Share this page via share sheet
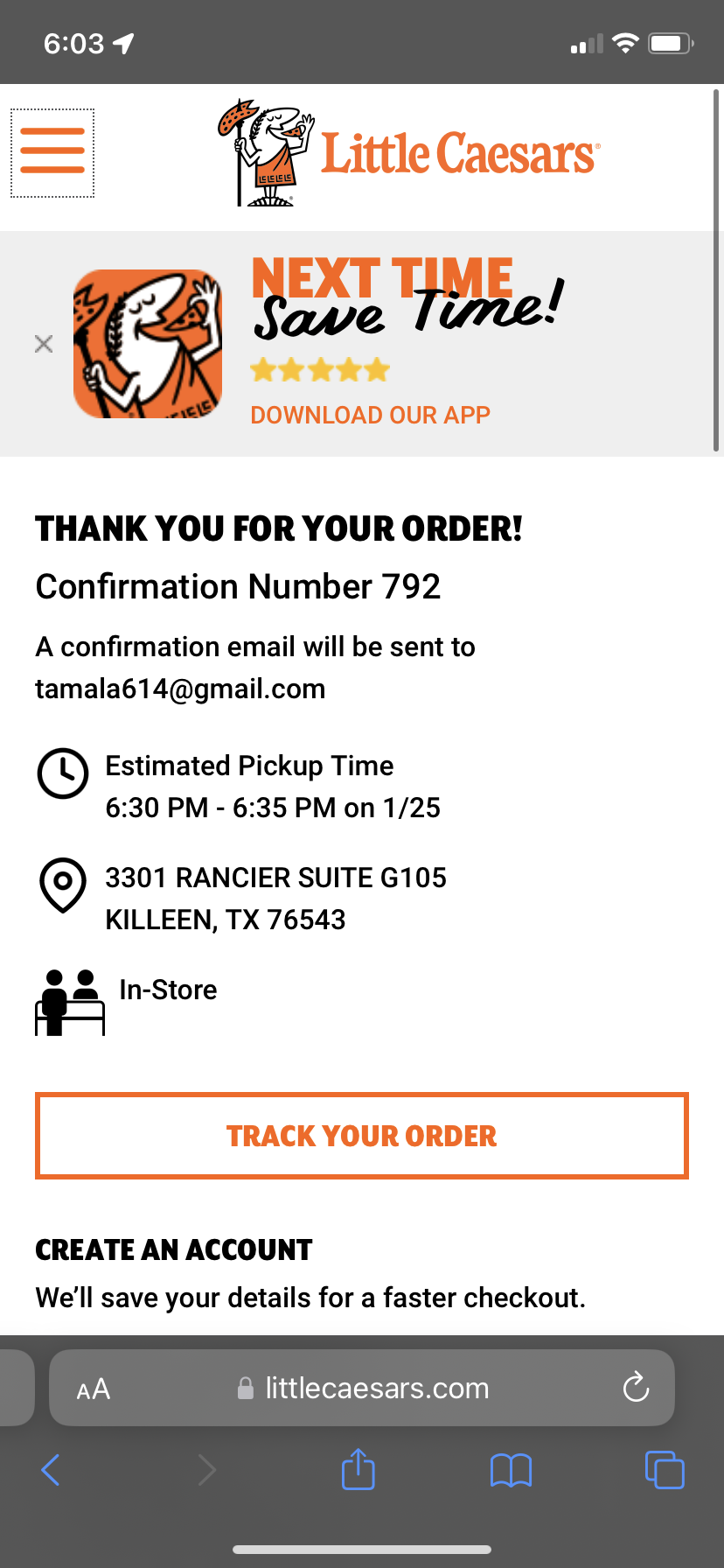The width and height of the screenshot is (724, 1568). coord(358,1470)
